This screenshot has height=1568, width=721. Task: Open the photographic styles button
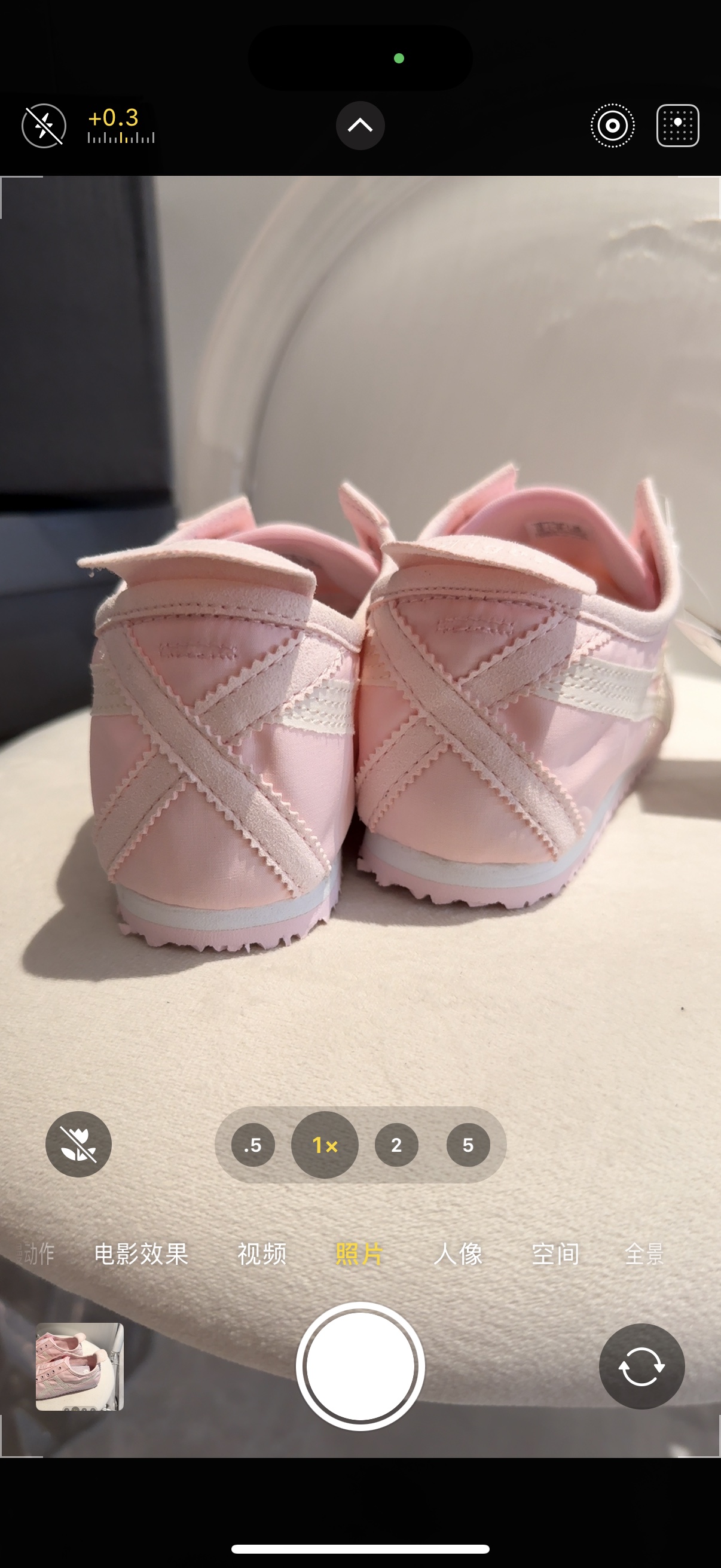click(x=678, y=126)
